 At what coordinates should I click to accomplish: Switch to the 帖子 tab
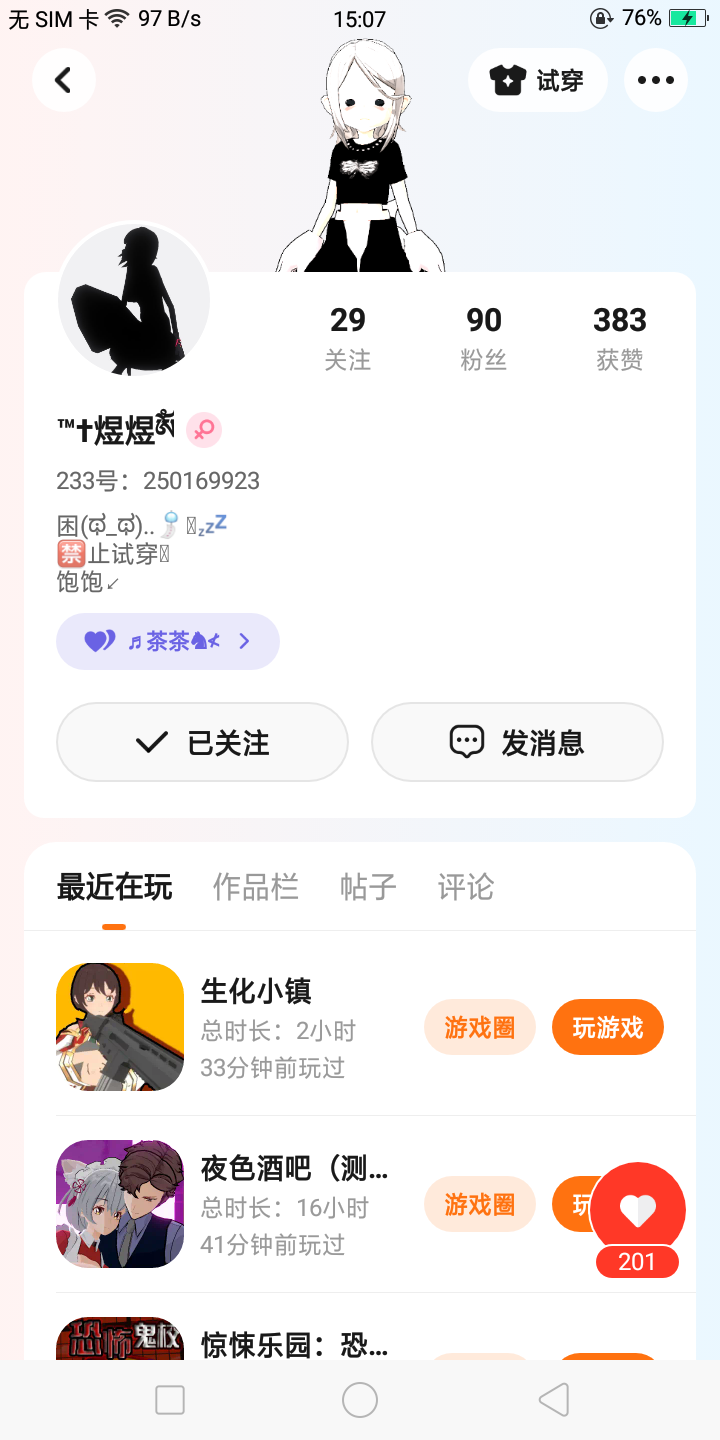pos(368,887)
